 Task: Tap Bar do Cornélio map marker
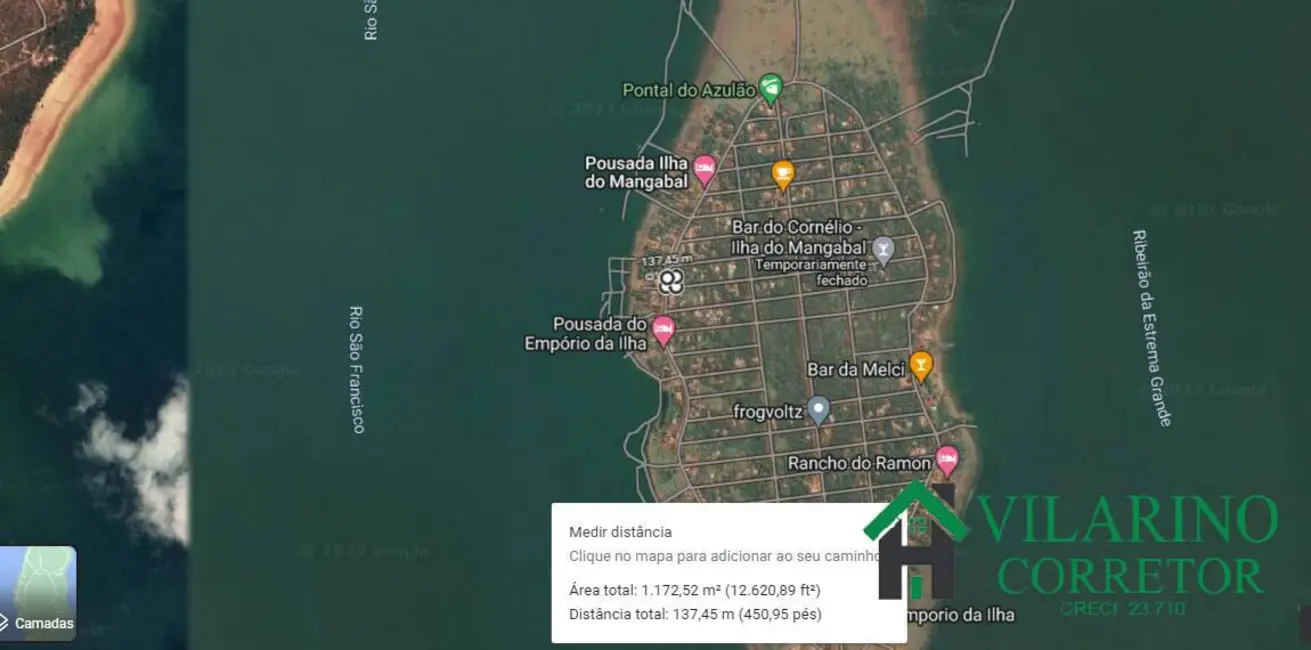882,249
